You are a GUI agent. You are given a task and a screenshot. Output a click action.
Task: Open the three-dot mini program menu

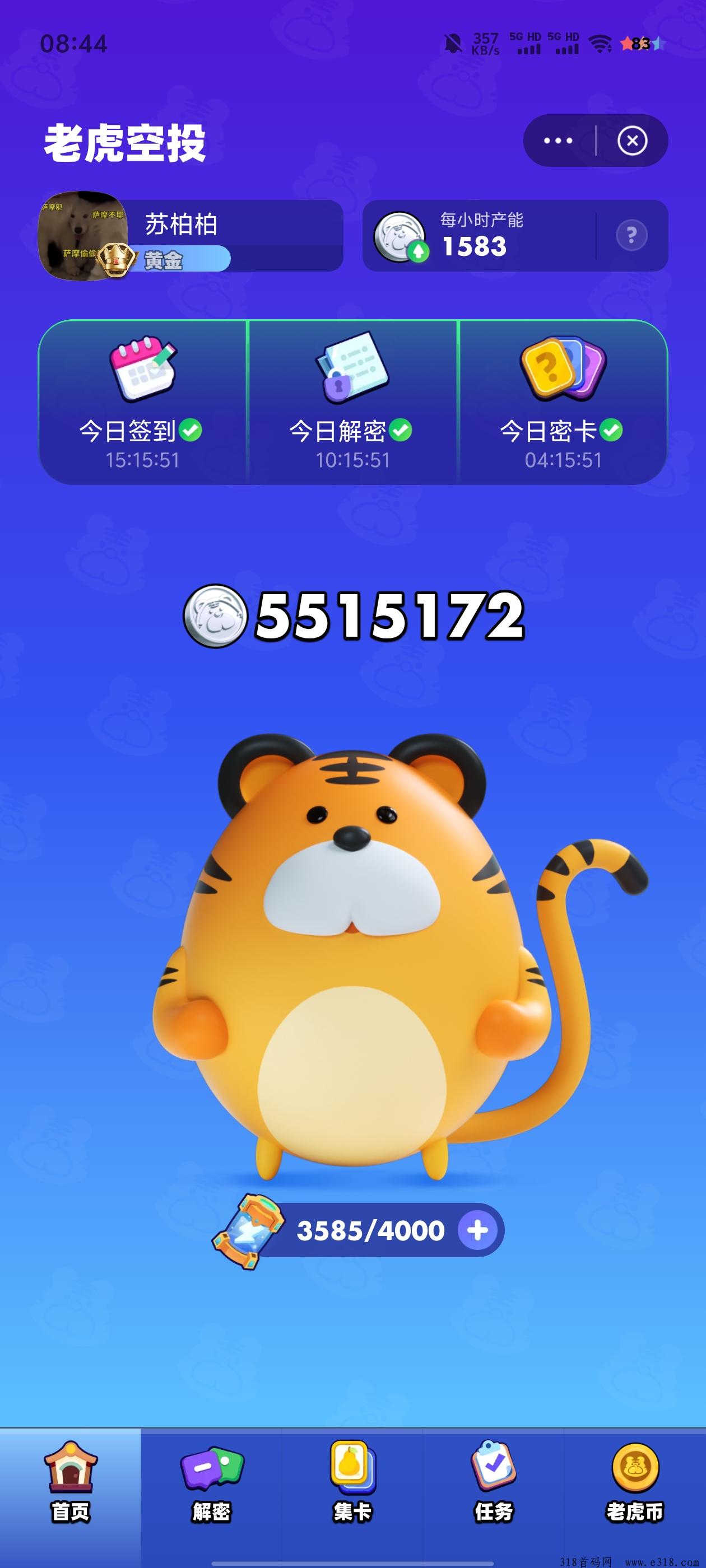click(x=558, y=141)
